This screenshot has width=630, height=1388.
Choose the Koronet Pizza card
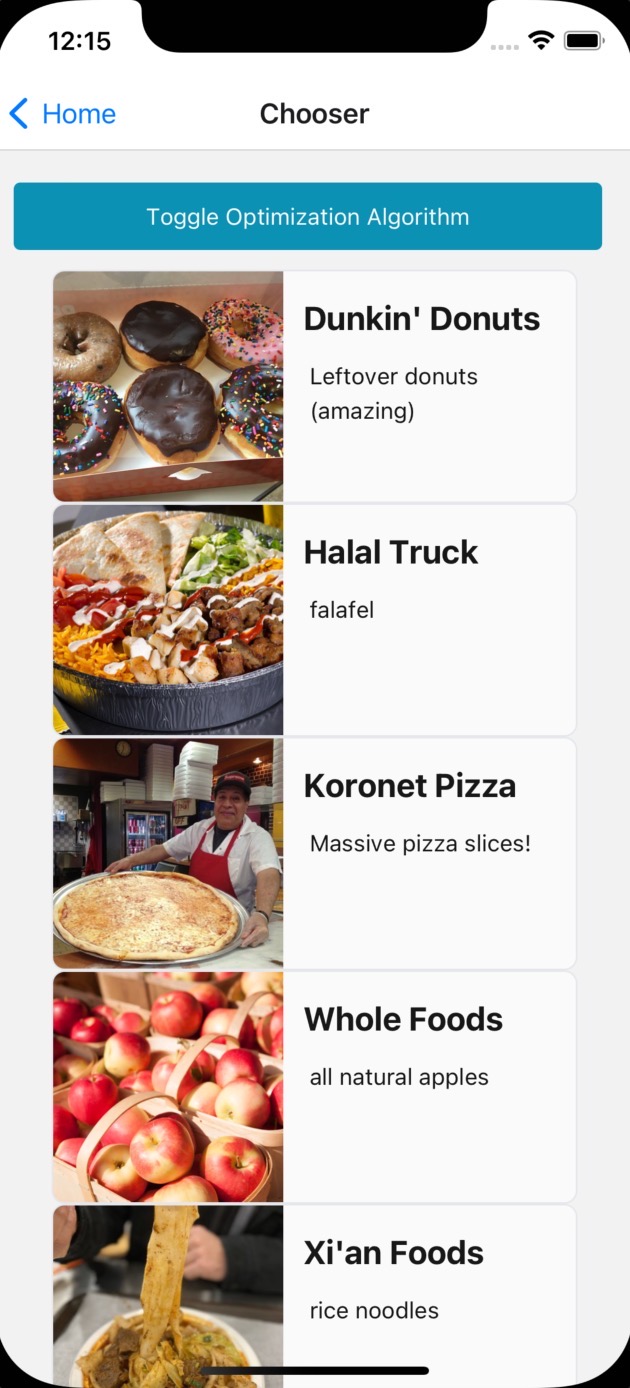[x=314, y=853]
